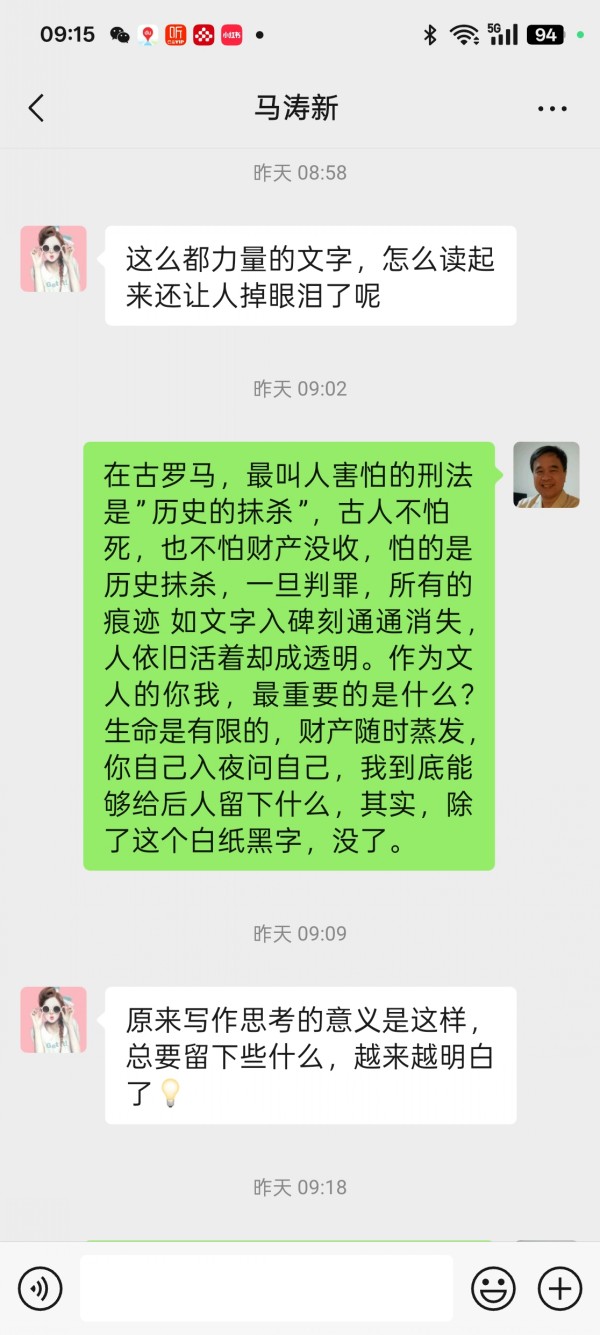Open the chat info three-dot menu
The height and width of the screenshot is (1335, 600).
(x=552, y=108)
